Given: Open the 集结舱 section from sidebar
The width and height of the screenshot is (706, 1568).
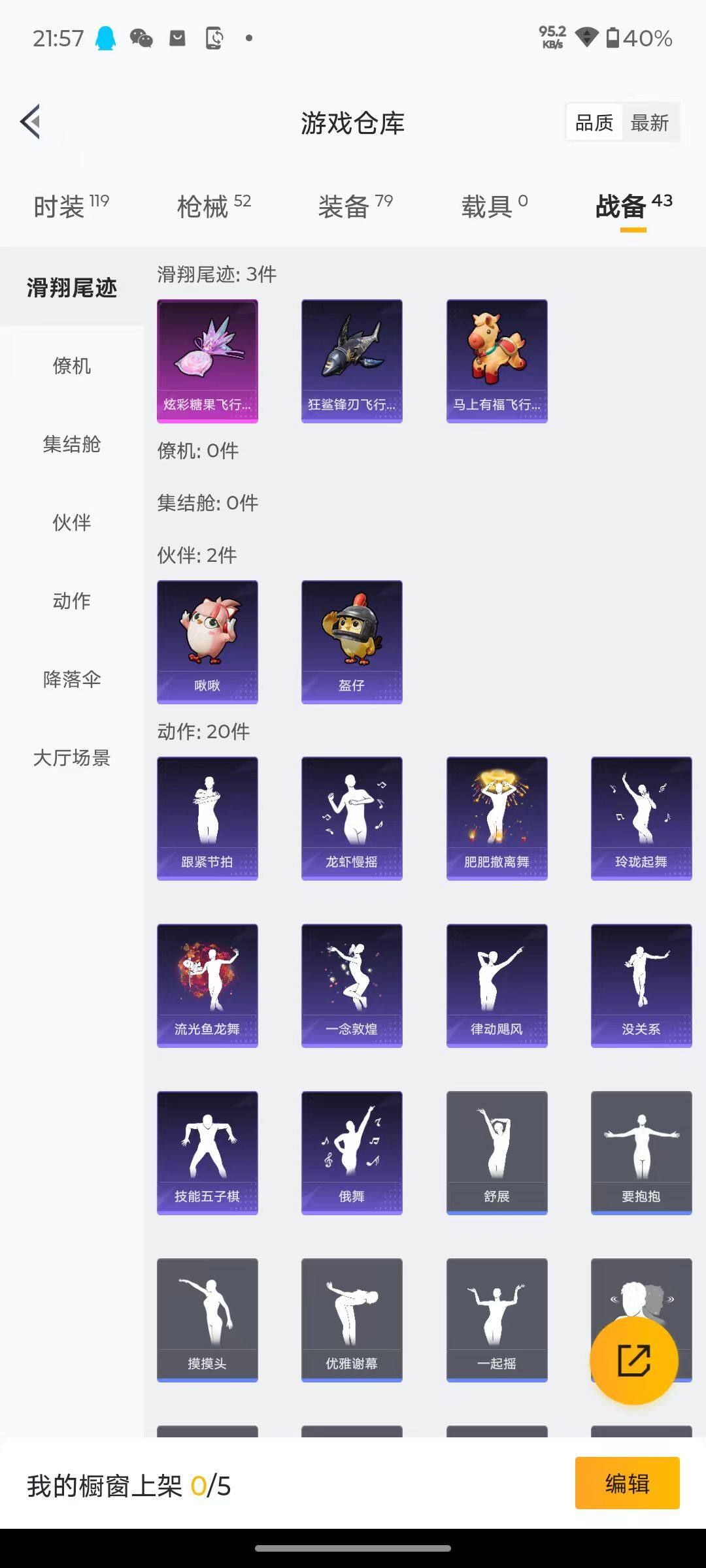Looking at the screenshot, I should coord(71,445).
